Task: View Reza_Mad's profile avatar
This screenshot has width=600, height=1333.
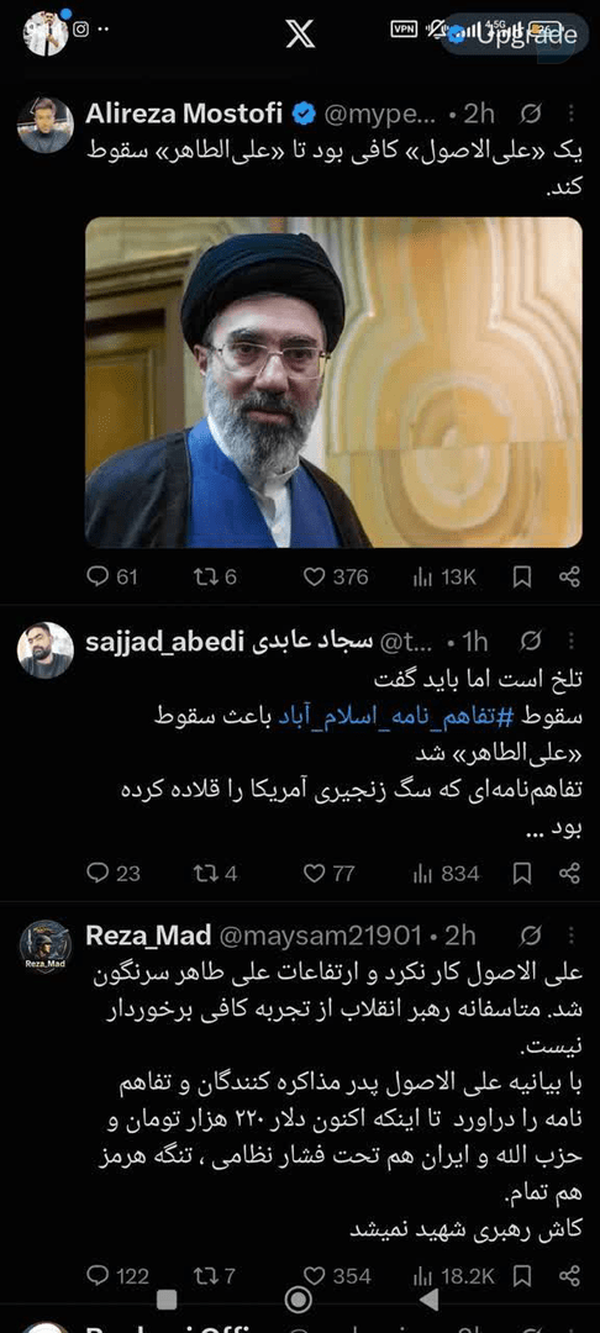Action: click(46, 946)
